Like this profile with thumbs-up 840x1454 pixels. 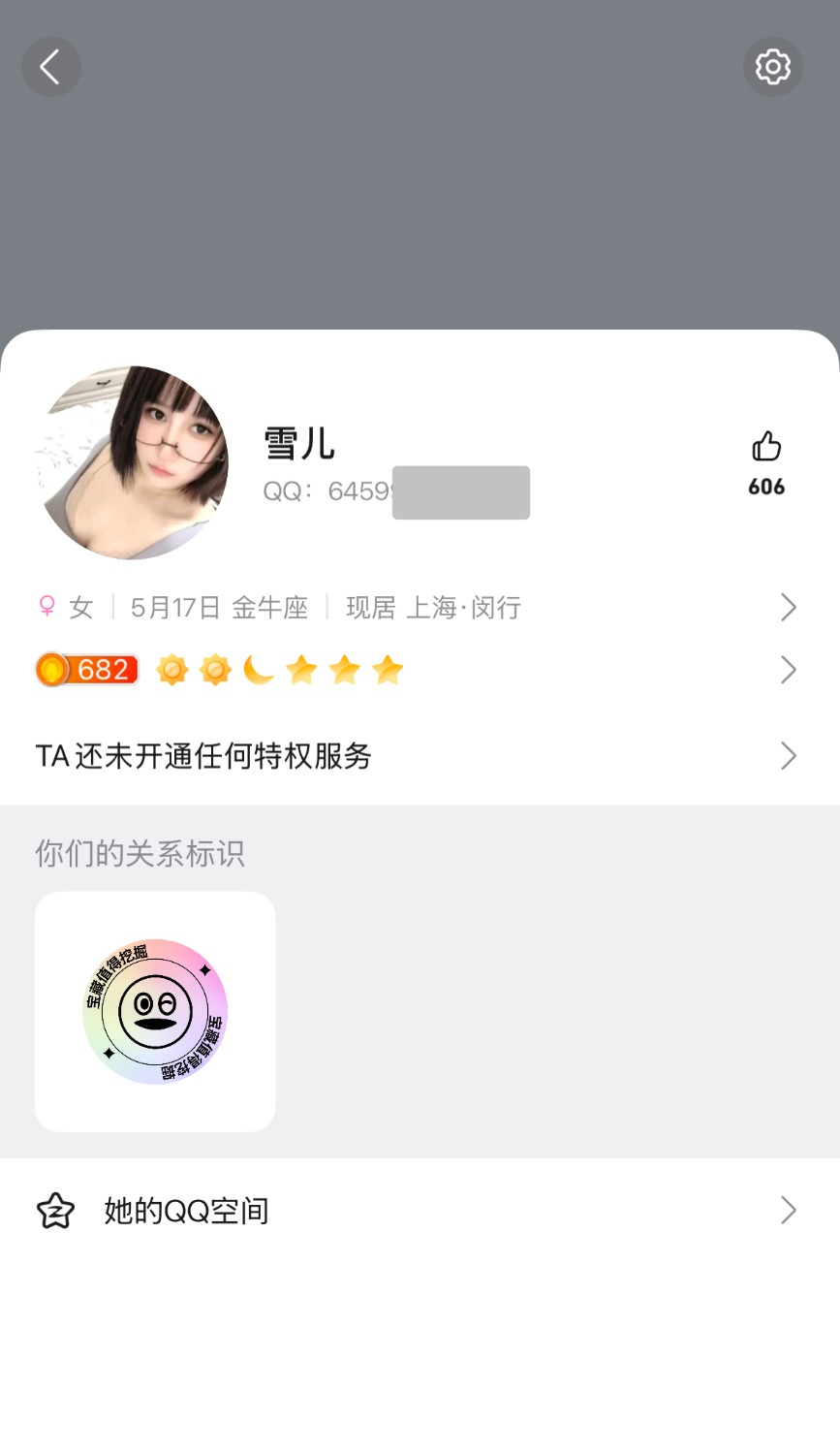(x=766, y=448)
